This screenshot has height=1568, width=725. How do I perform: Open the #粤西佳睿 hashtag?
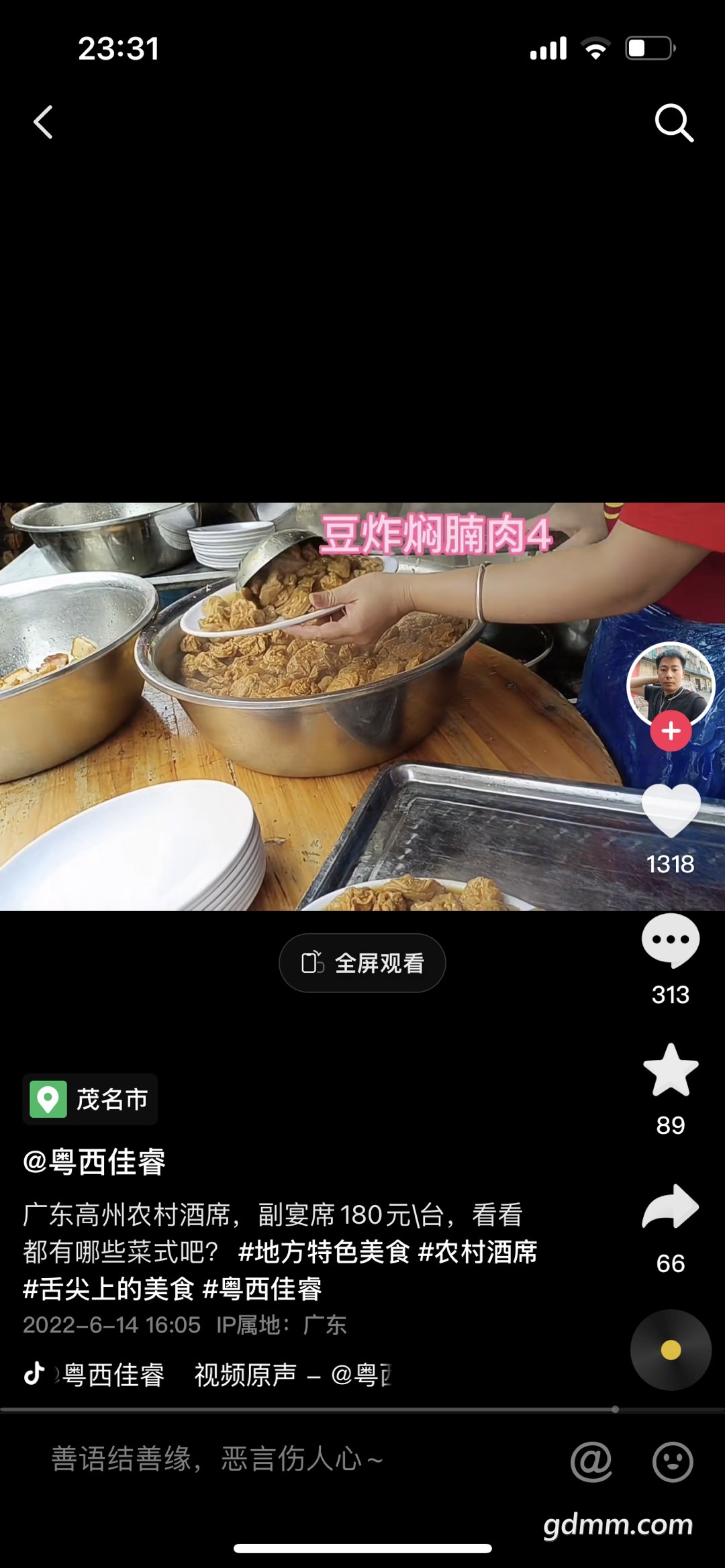coord(262,1289)
